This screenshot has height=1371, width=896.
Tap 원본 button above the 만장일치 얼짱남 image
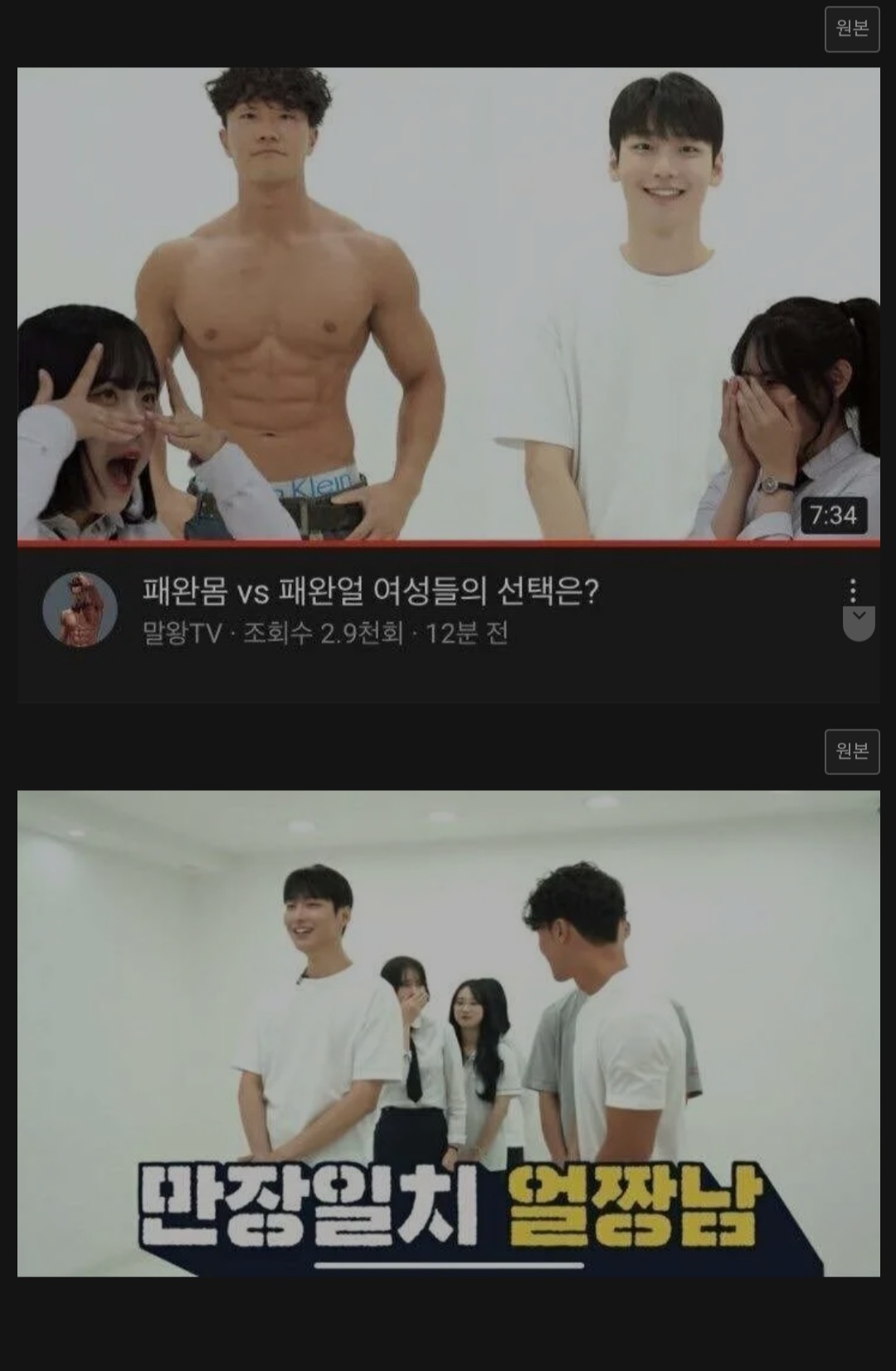[852, 752]
